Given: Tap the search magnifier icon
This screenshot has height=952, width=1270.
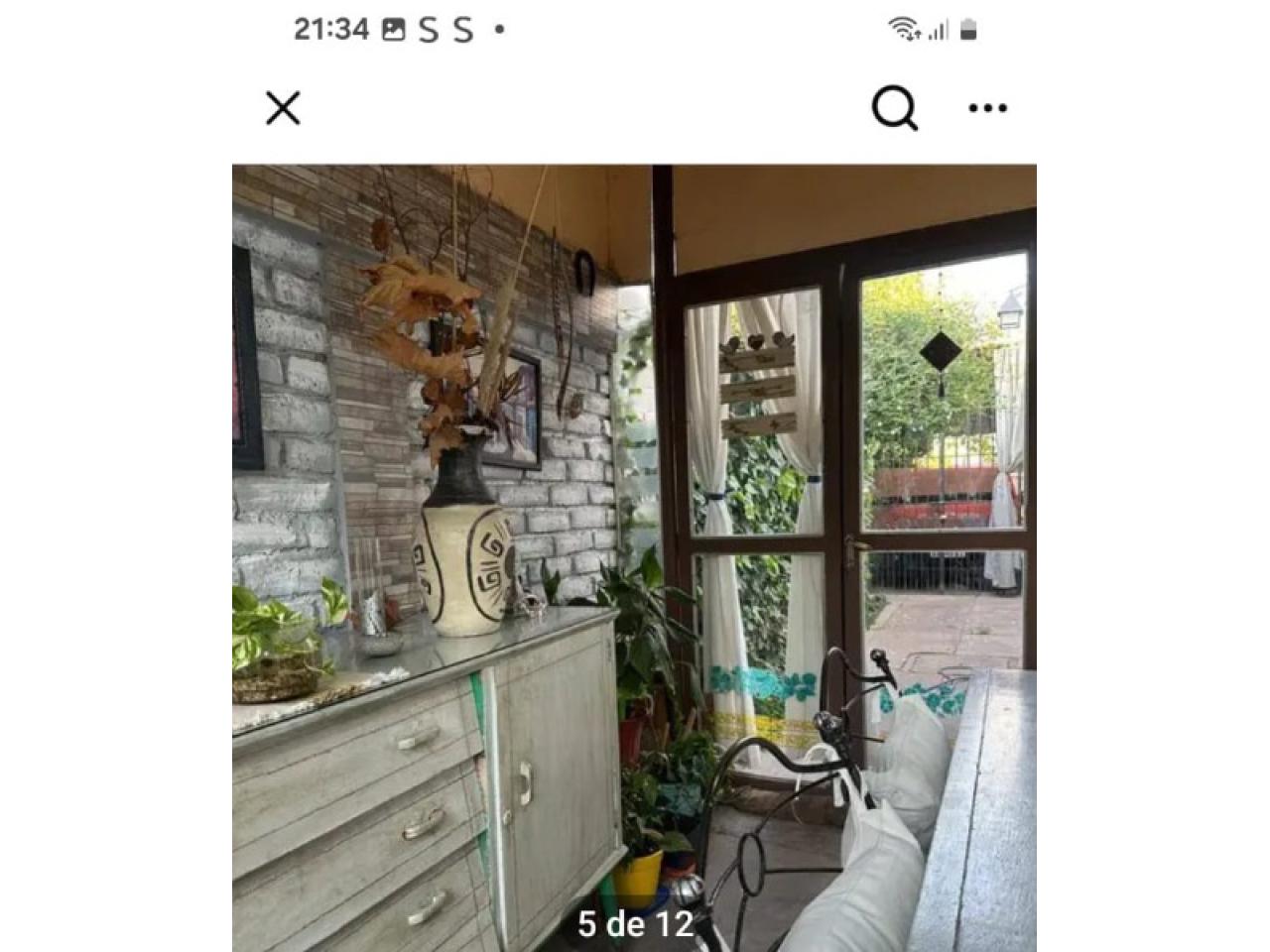Looking at the screenshot, I should (894, 108).
